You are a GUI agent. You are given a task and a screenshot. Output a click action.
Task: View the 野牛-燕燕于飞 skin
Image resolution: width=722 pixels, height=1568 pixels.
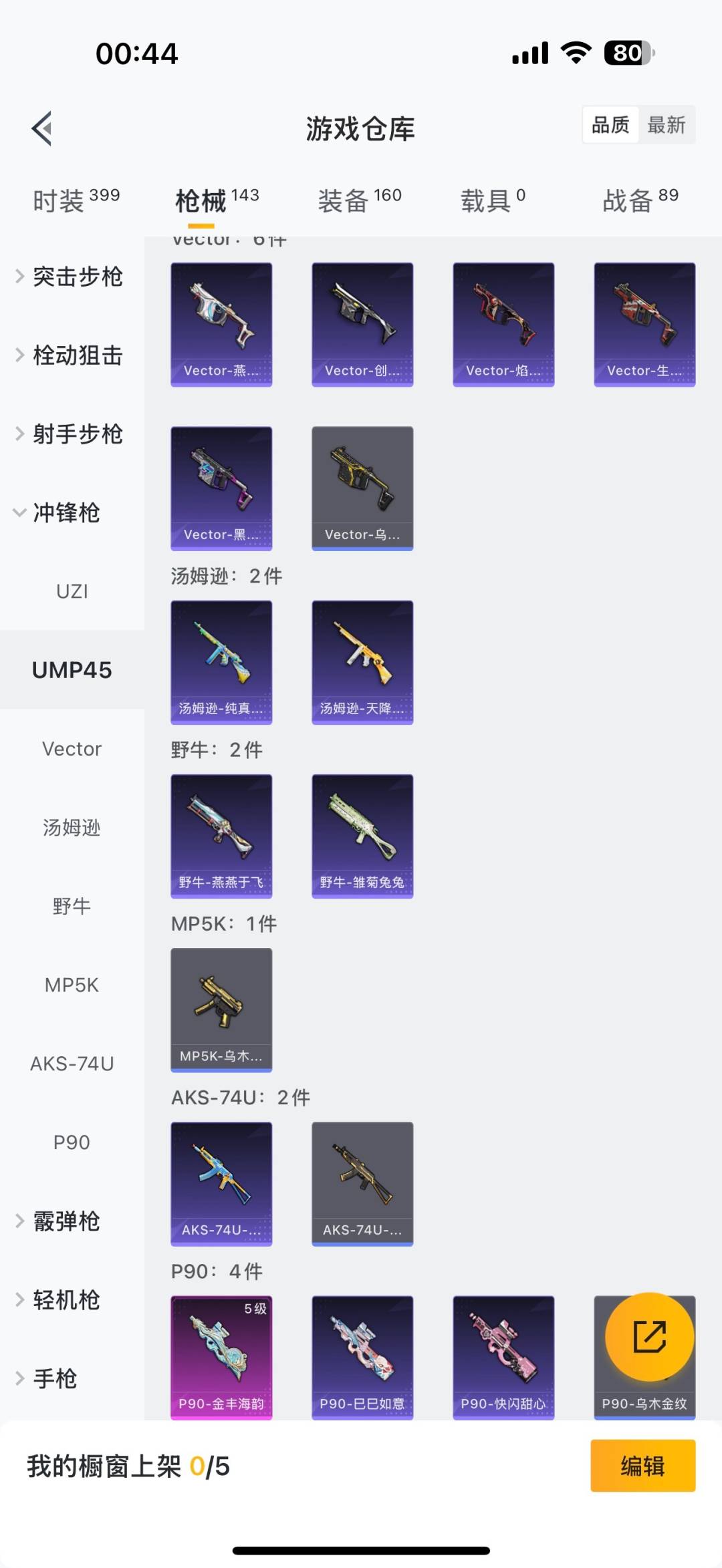pos(221,836)
